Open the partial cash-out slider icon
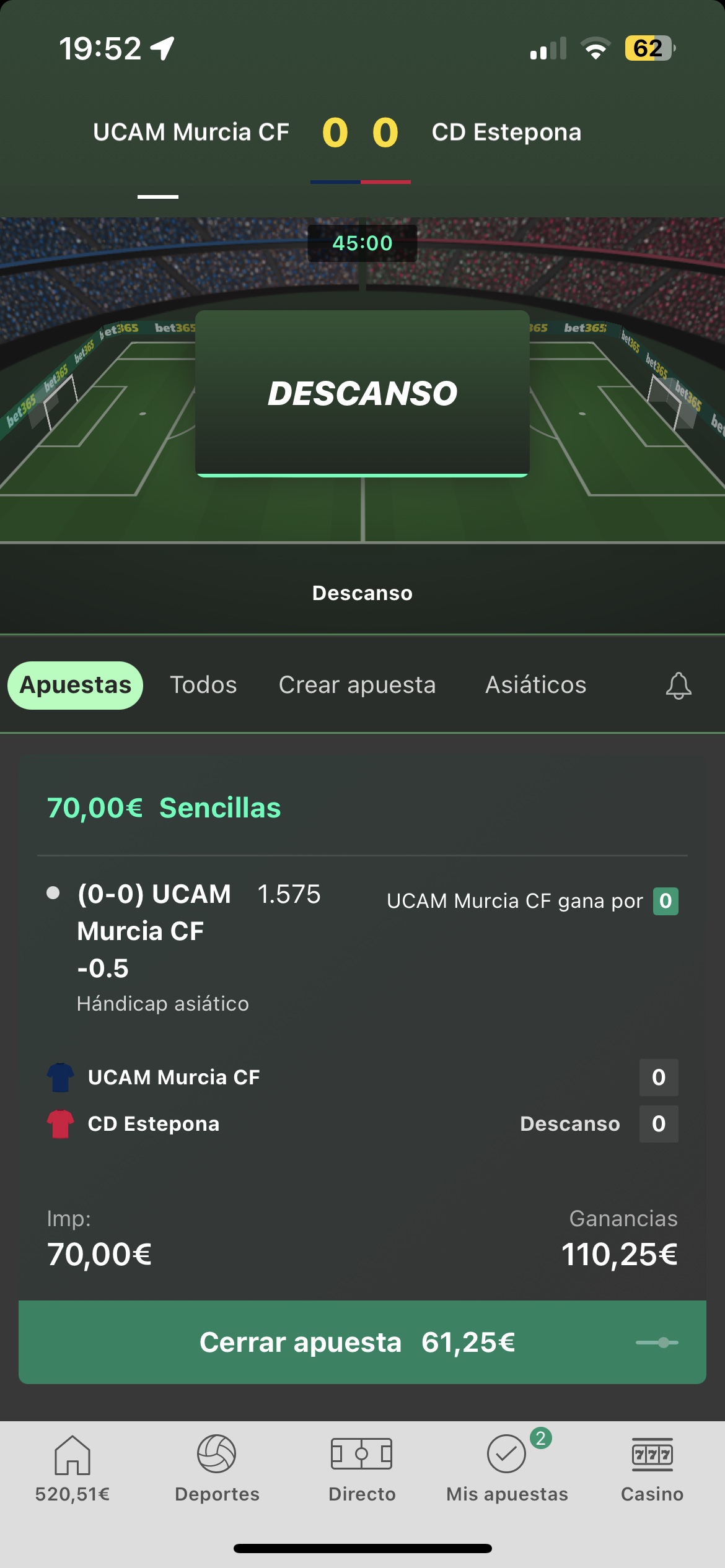 (657, 1343)
